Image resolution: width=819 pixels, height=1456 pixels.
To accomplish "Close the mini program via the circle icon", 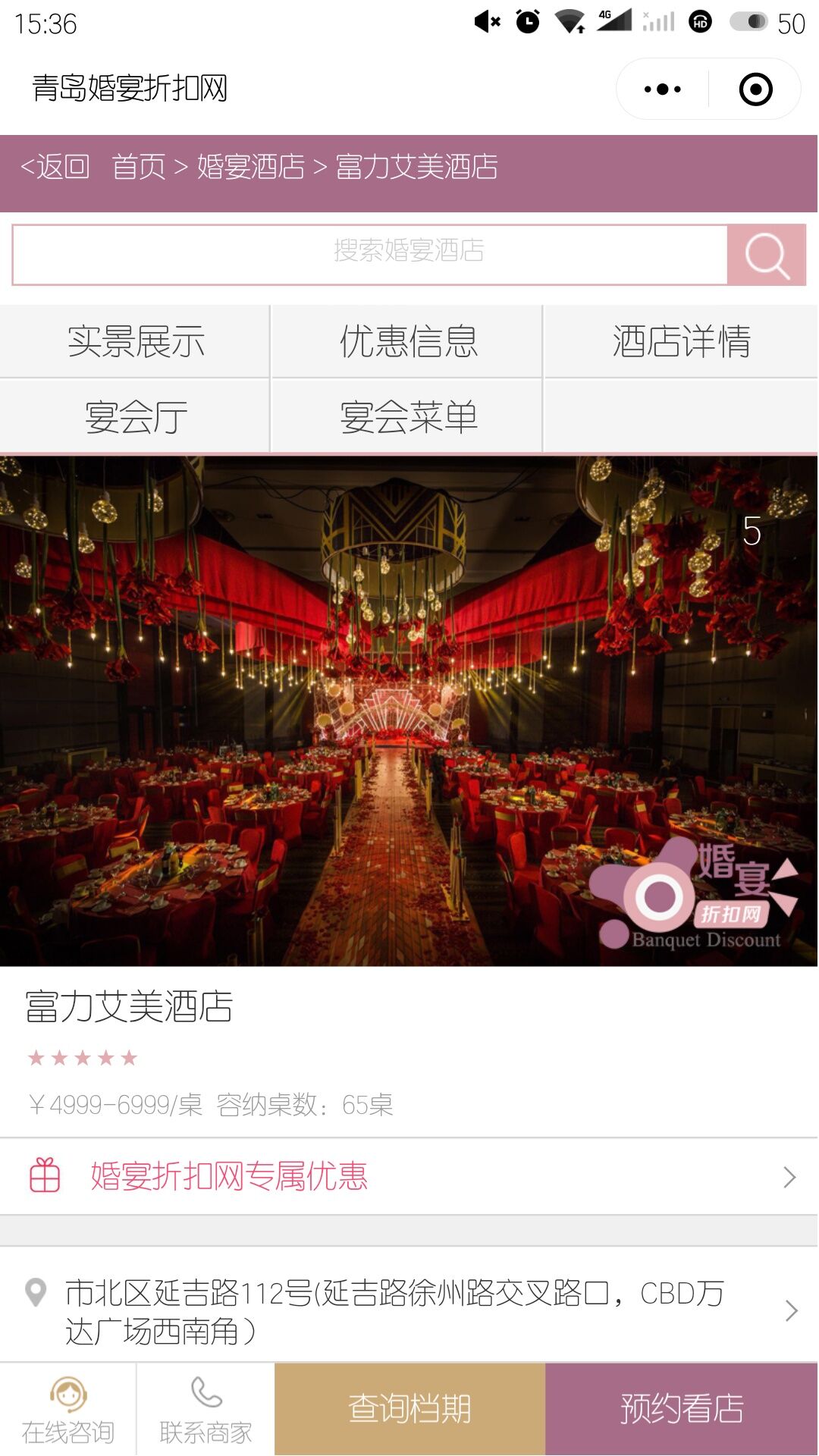I will [755, 89].
